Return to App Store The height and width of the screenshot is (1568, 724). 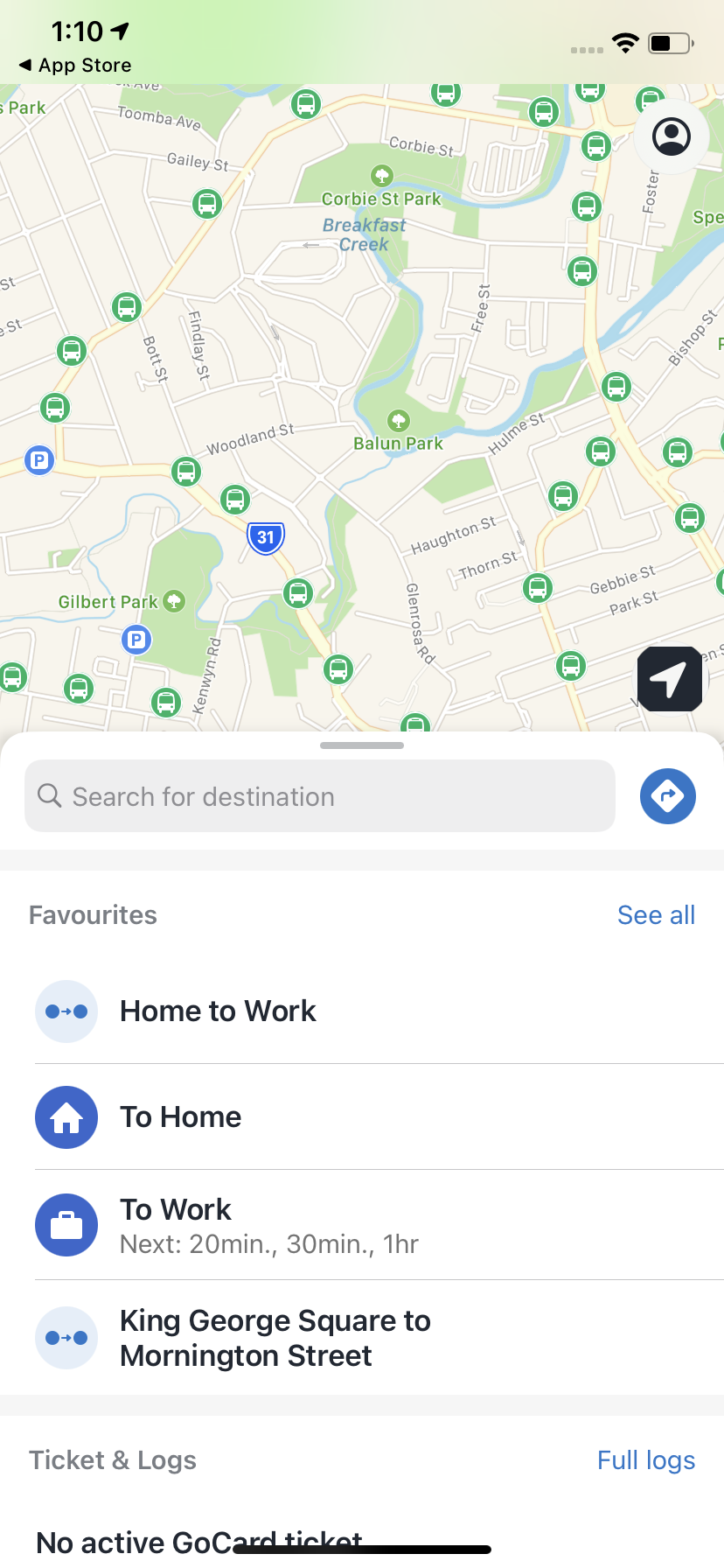pos(75,66)
